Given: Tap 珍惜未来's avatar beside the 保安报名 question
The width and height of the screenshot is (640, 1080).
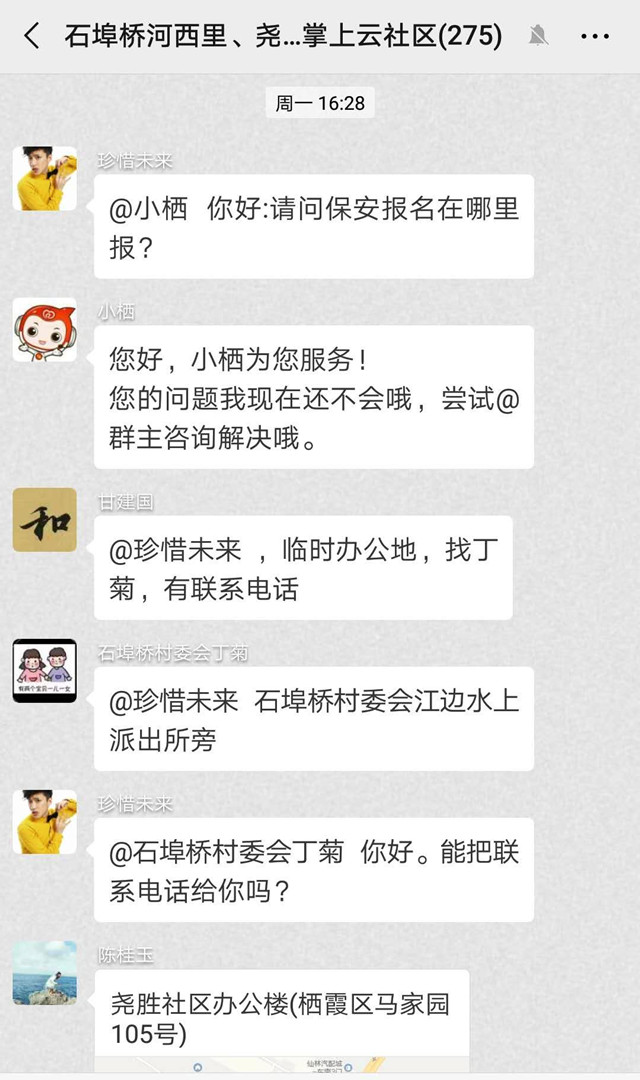Looking at the screenshot, I should [44, 179].
